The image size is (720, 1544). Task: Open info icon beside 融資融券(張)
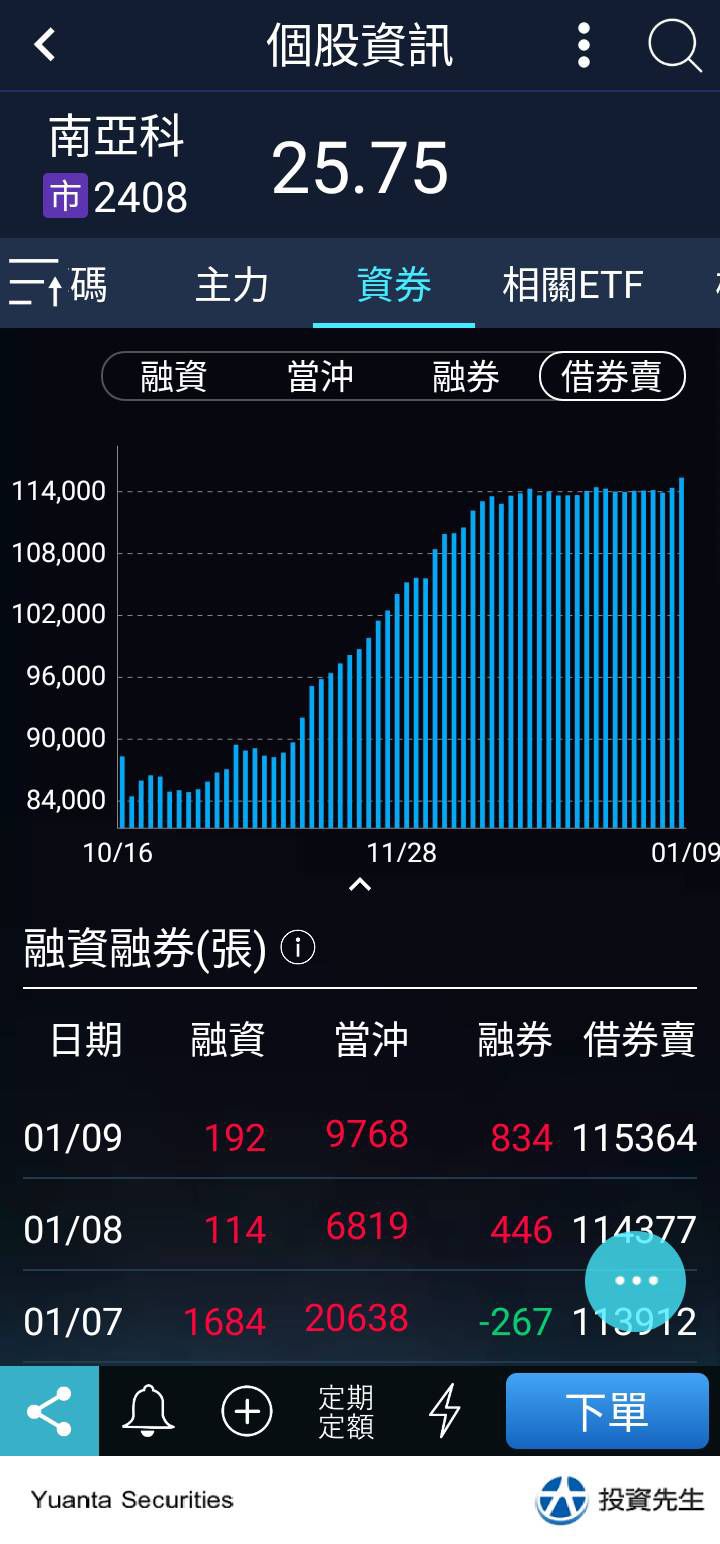tap(298, 947)
